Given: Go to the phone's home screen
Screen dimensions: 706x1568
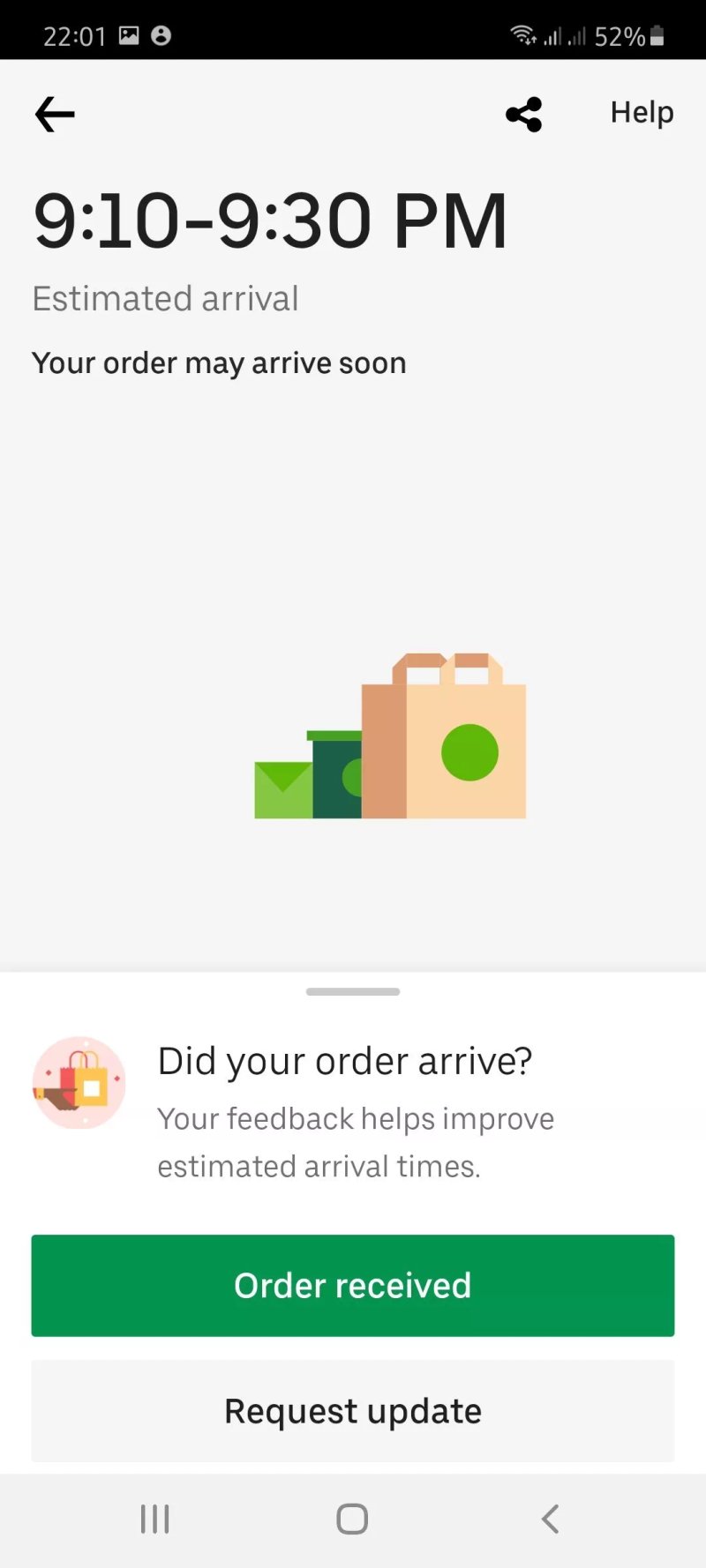Looking at the screenshot, I should [352, 1519].
